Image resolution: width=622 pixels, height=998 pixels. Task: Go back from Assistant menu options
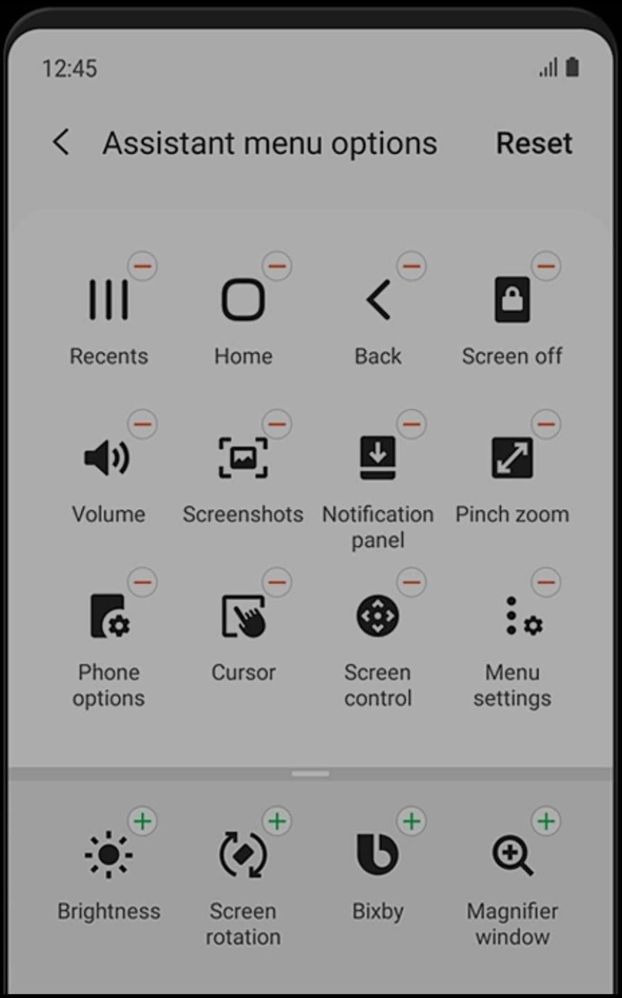click(61, 143)
